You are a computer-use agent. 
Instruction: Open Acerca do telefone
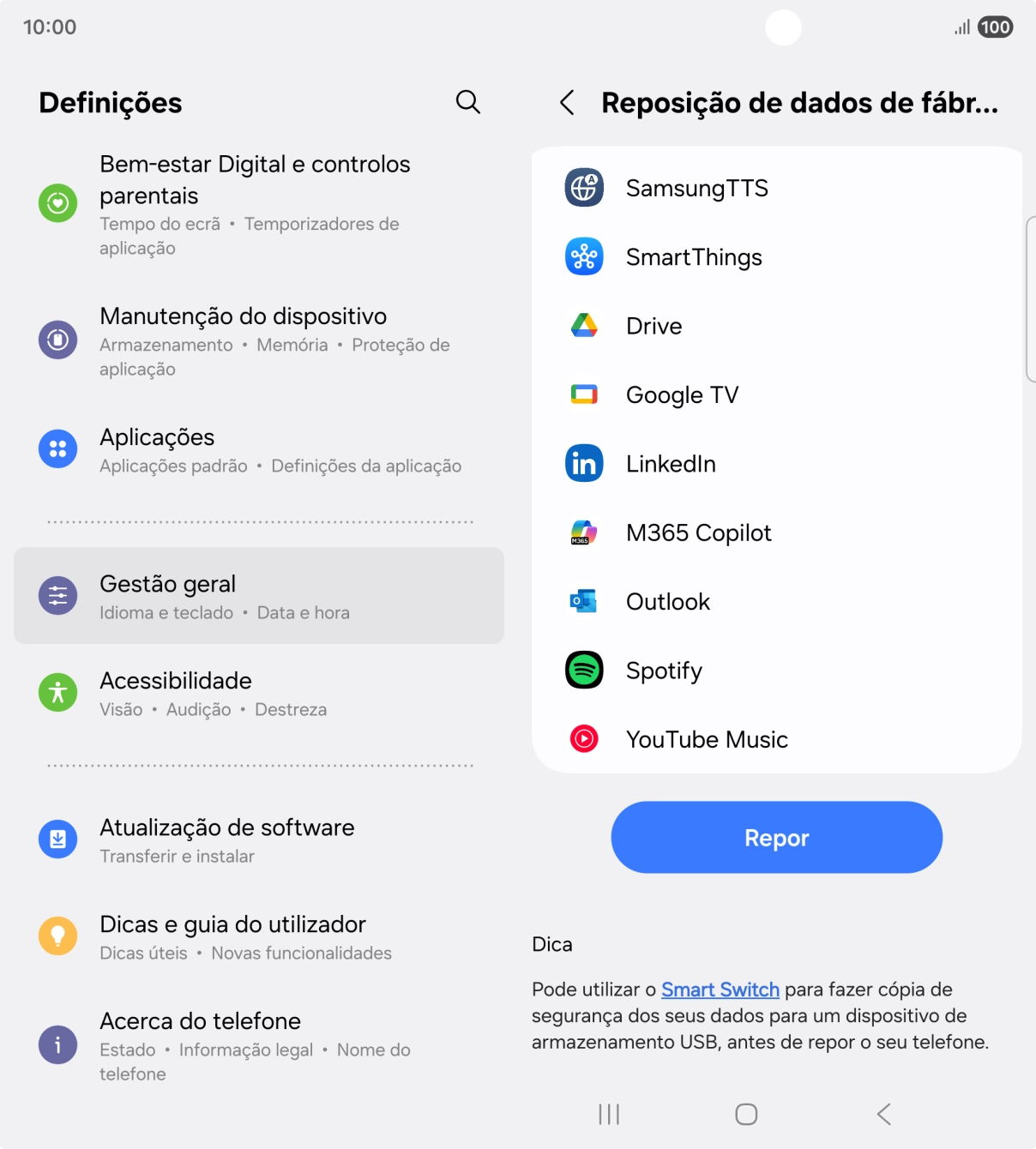point(257,1045)
